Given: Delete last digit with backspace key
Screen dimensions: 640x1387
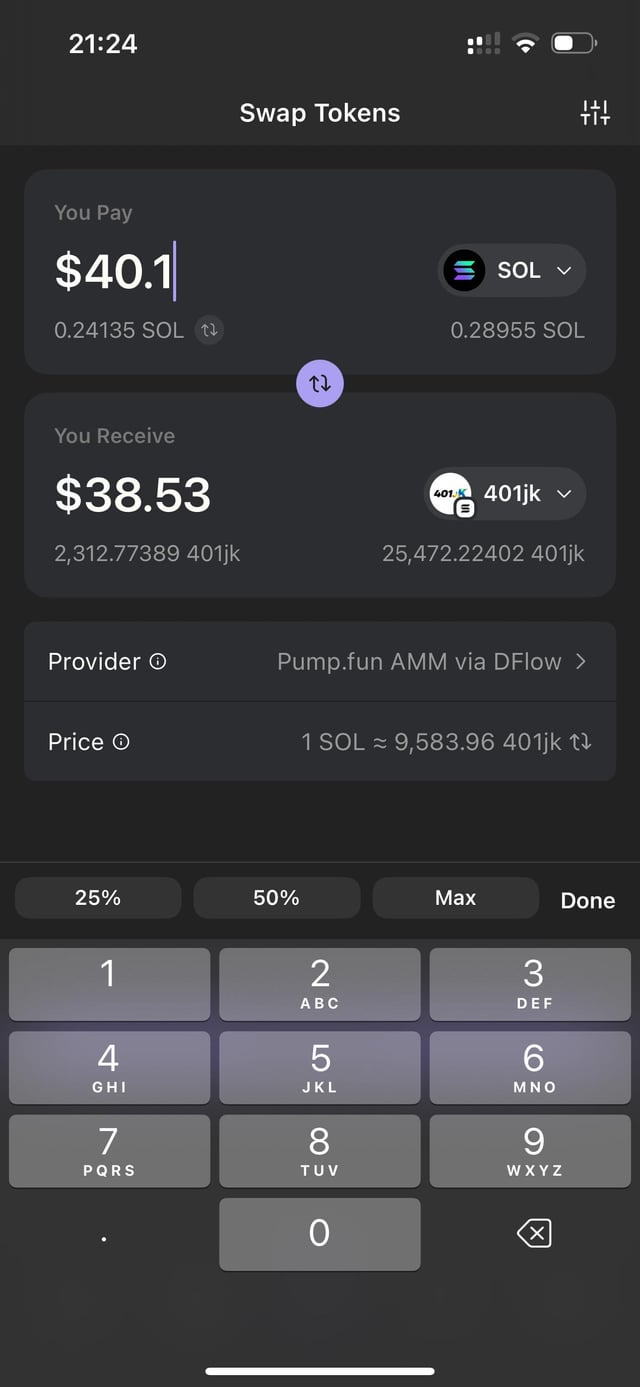Looking at the screenshot, I should click(x=534, y=1234).
